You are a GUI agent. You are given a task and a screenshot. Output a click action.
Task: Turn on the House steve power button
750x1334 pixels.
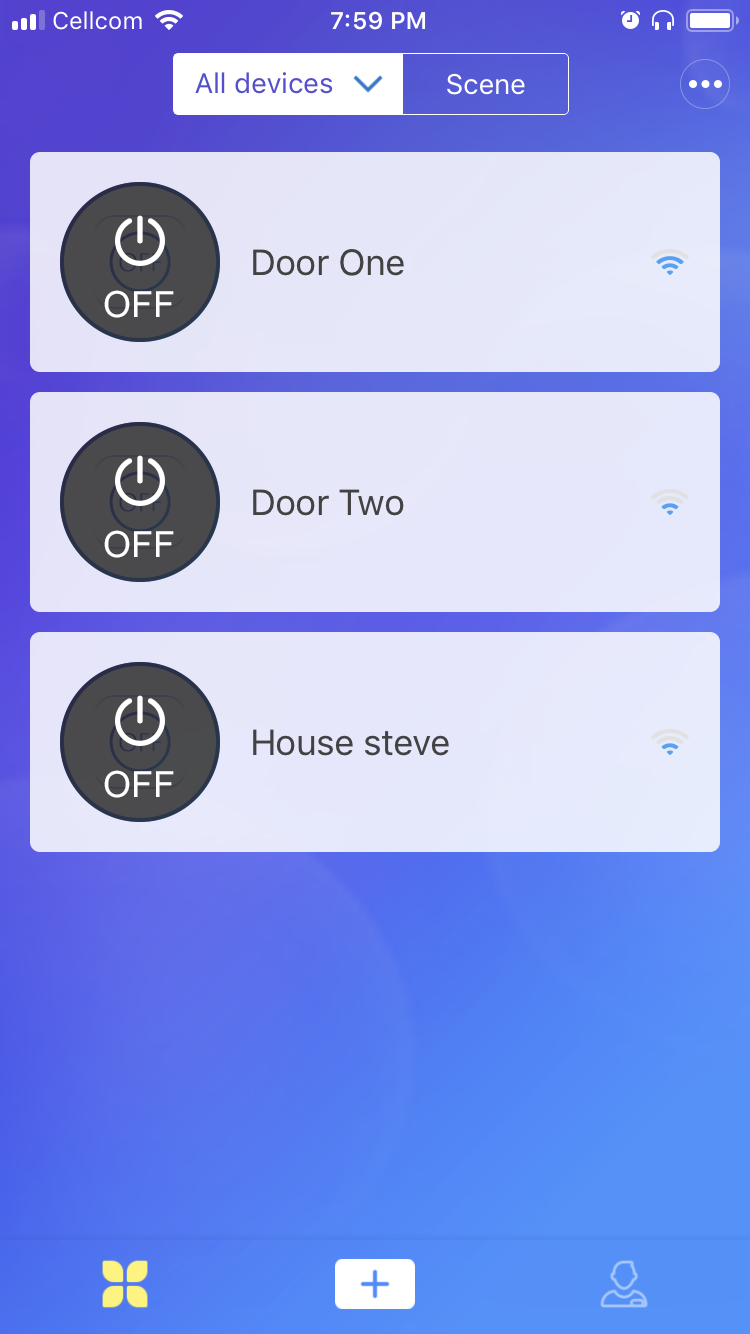tap(140, 742)
